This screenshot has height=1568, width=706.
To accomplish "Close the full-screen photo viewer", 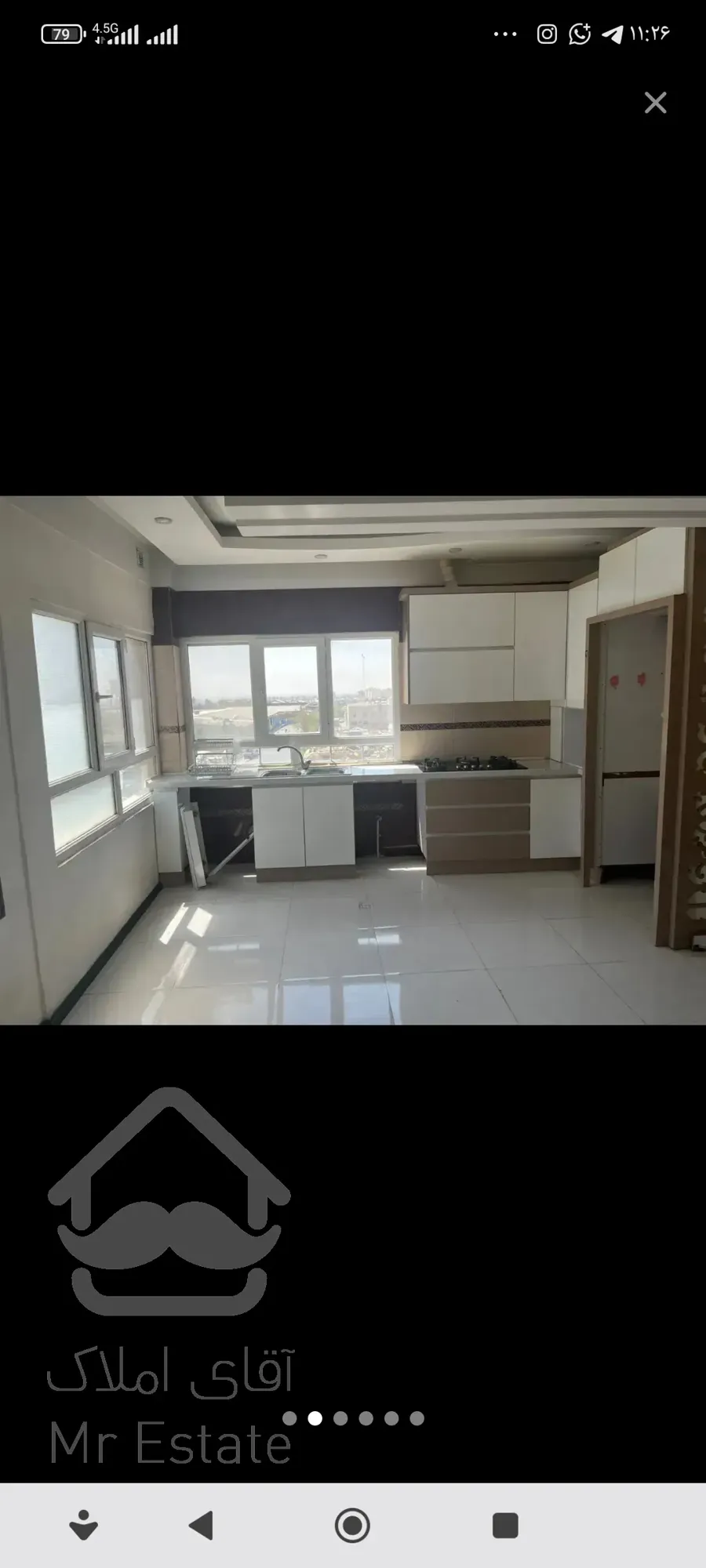I will 655,103.
